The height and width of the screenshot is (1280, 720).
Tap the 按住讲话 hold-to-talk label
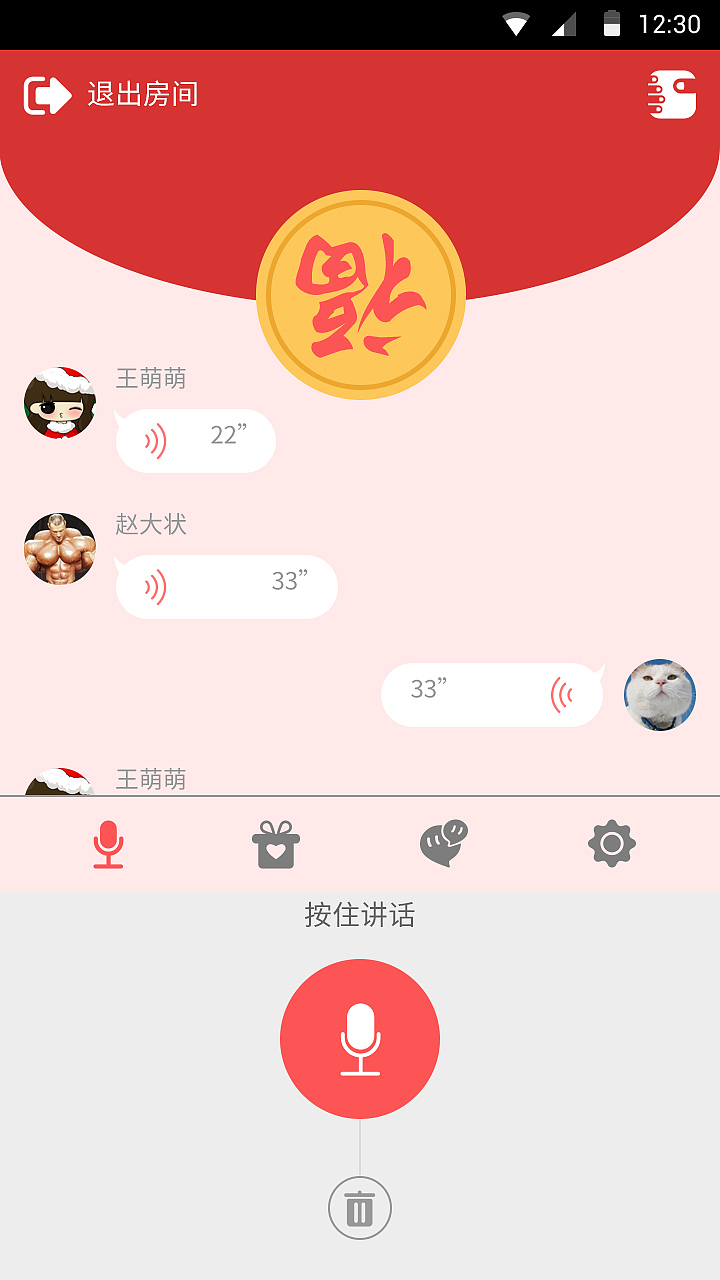(x=359, y=915)
